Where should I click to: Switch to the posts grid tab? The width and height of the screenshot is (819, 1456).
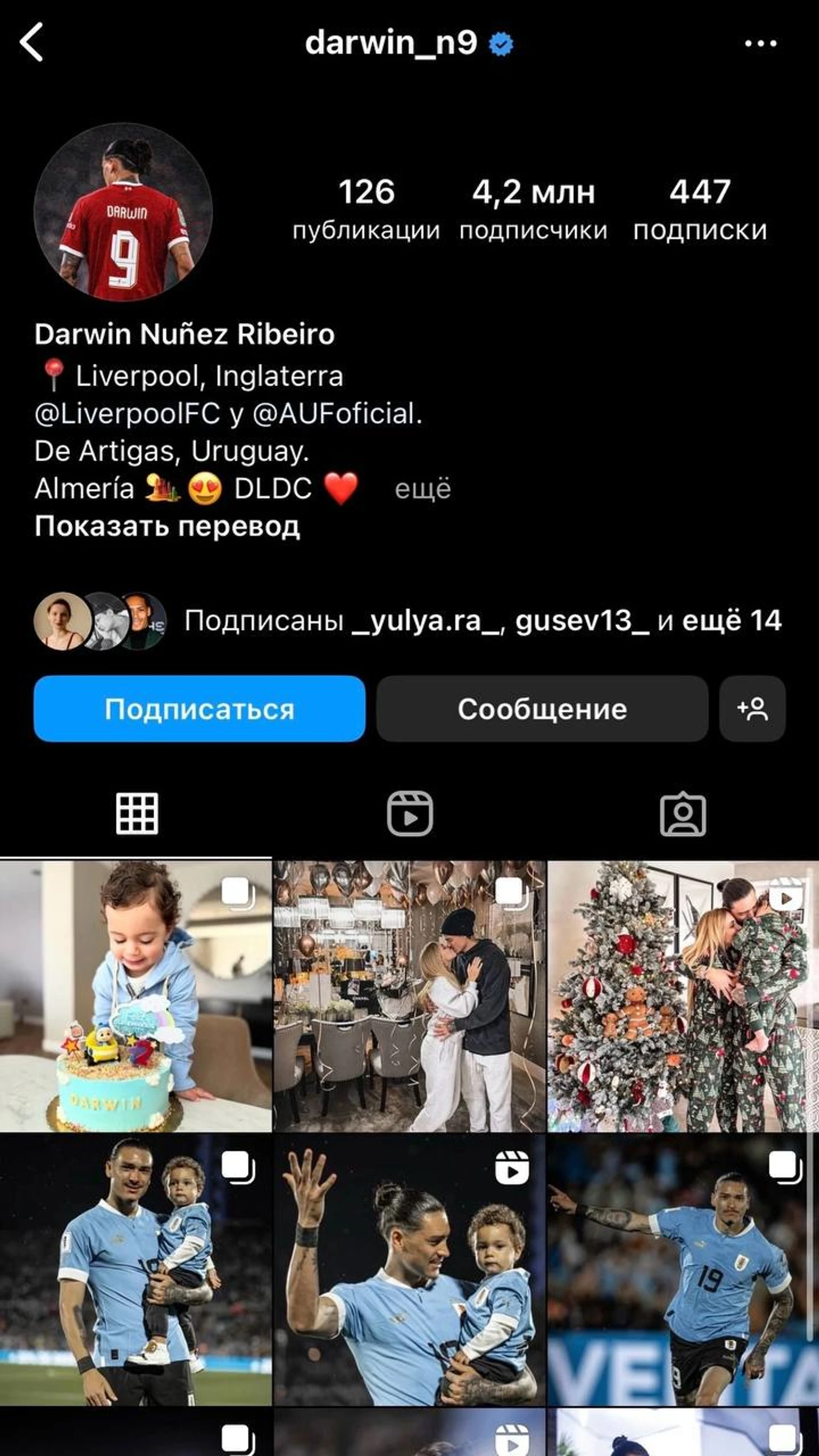(x=137, y=814)
